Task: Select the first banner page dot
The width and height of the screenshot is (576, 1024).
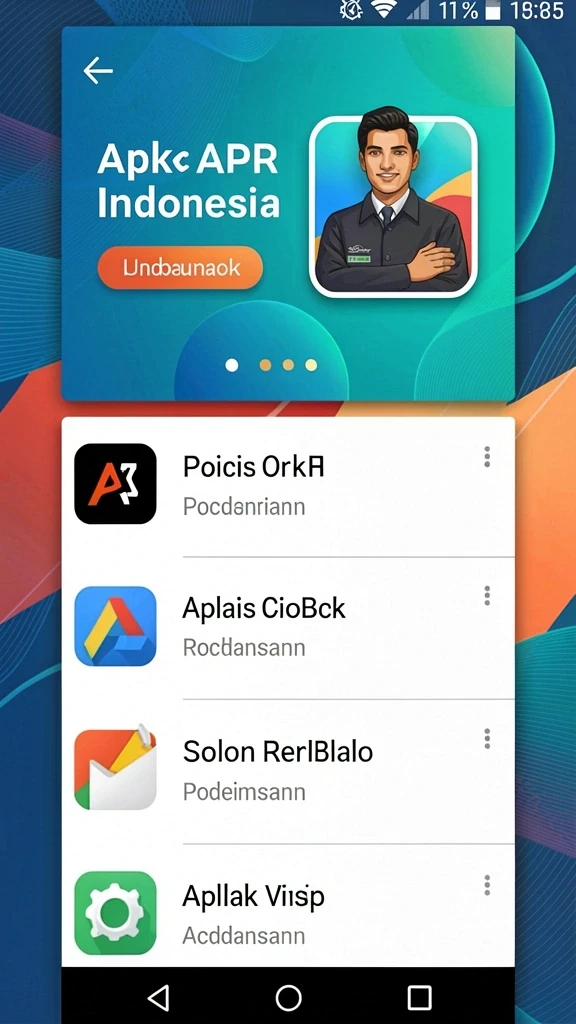Action: point(232,365)
